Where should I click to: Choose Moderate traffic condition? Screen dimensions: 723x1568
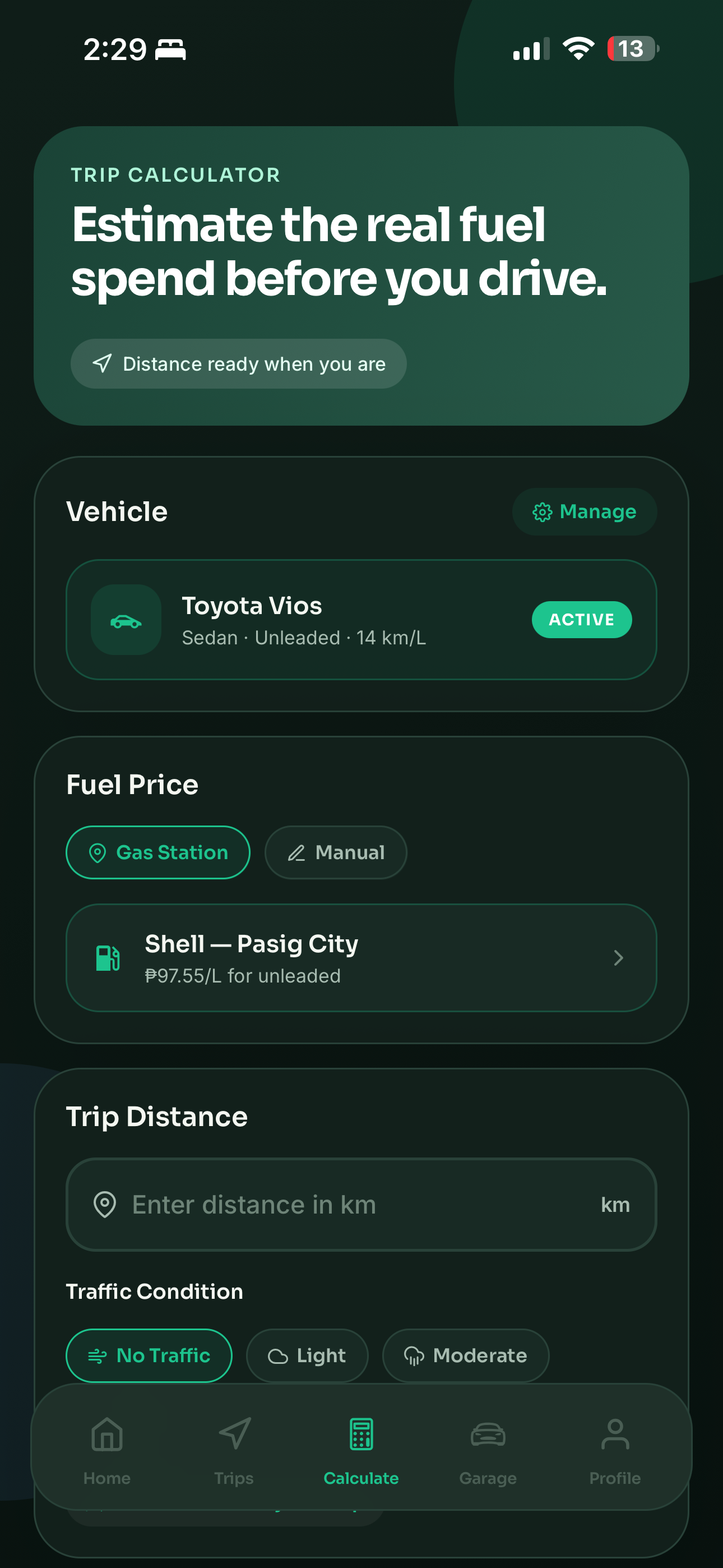pos(466,1355)
